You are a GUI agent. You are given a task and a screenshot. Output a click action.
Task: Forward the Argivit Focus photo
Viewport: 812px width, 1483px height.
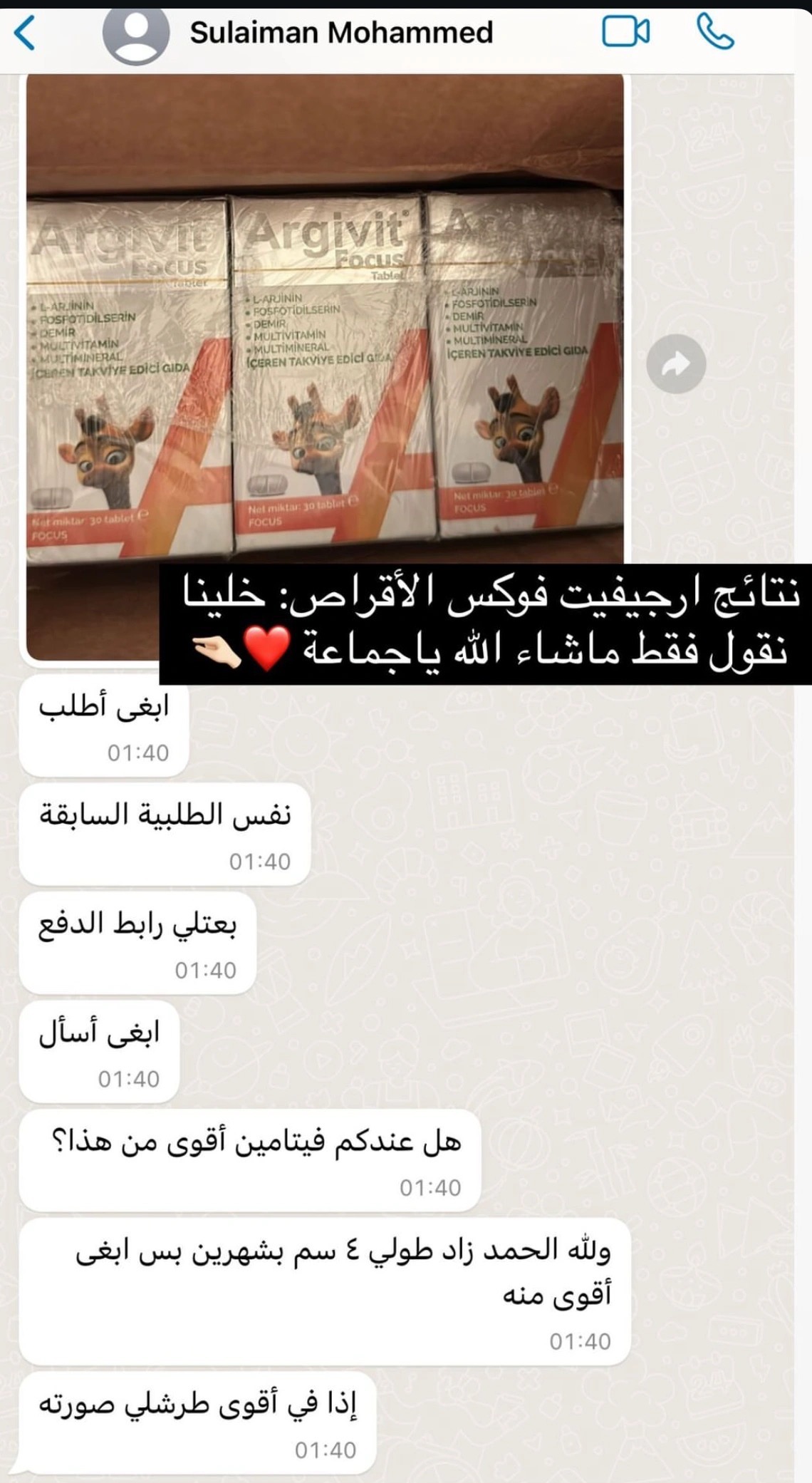[676, 364]
